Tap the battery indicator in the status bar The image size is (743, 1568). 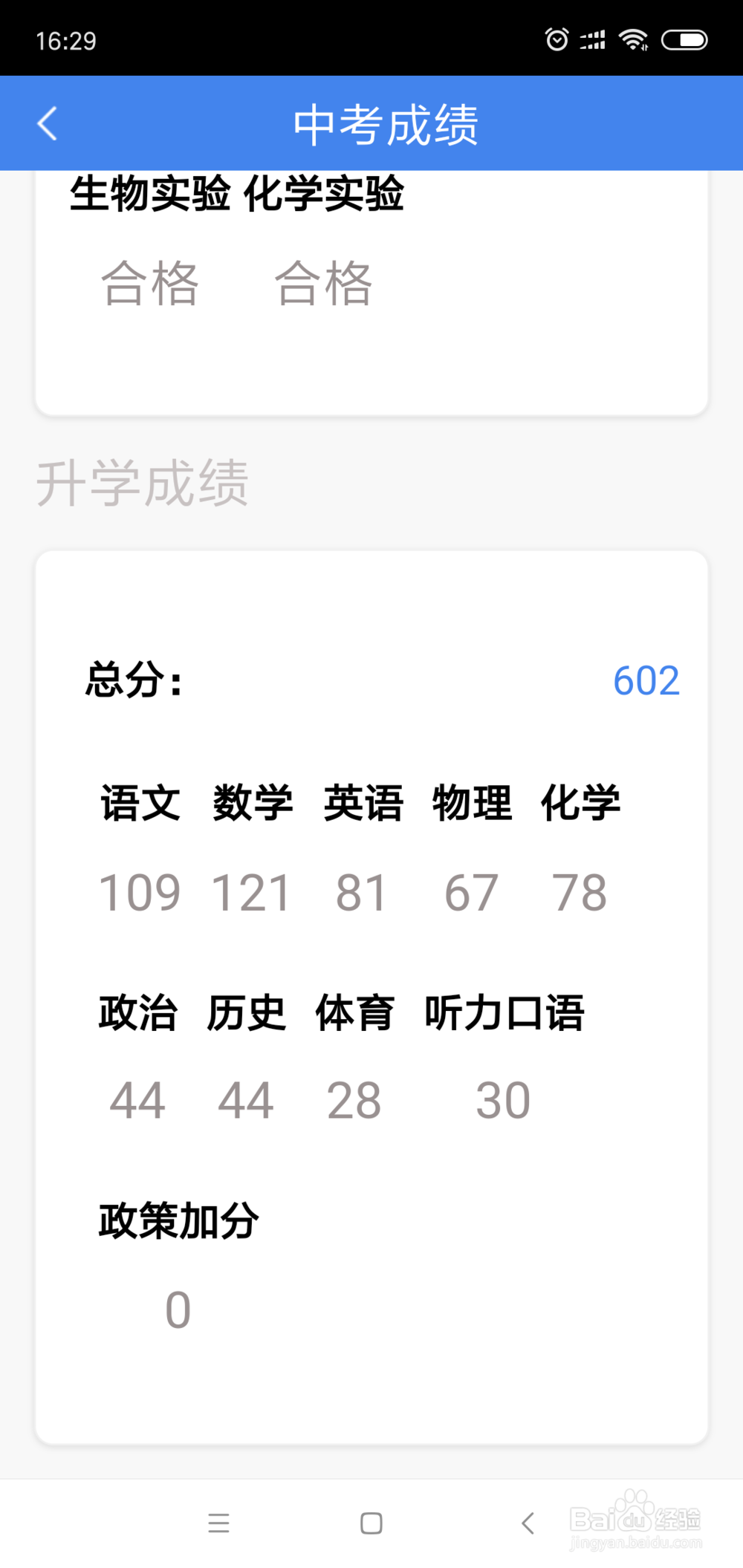coord(683,39)
